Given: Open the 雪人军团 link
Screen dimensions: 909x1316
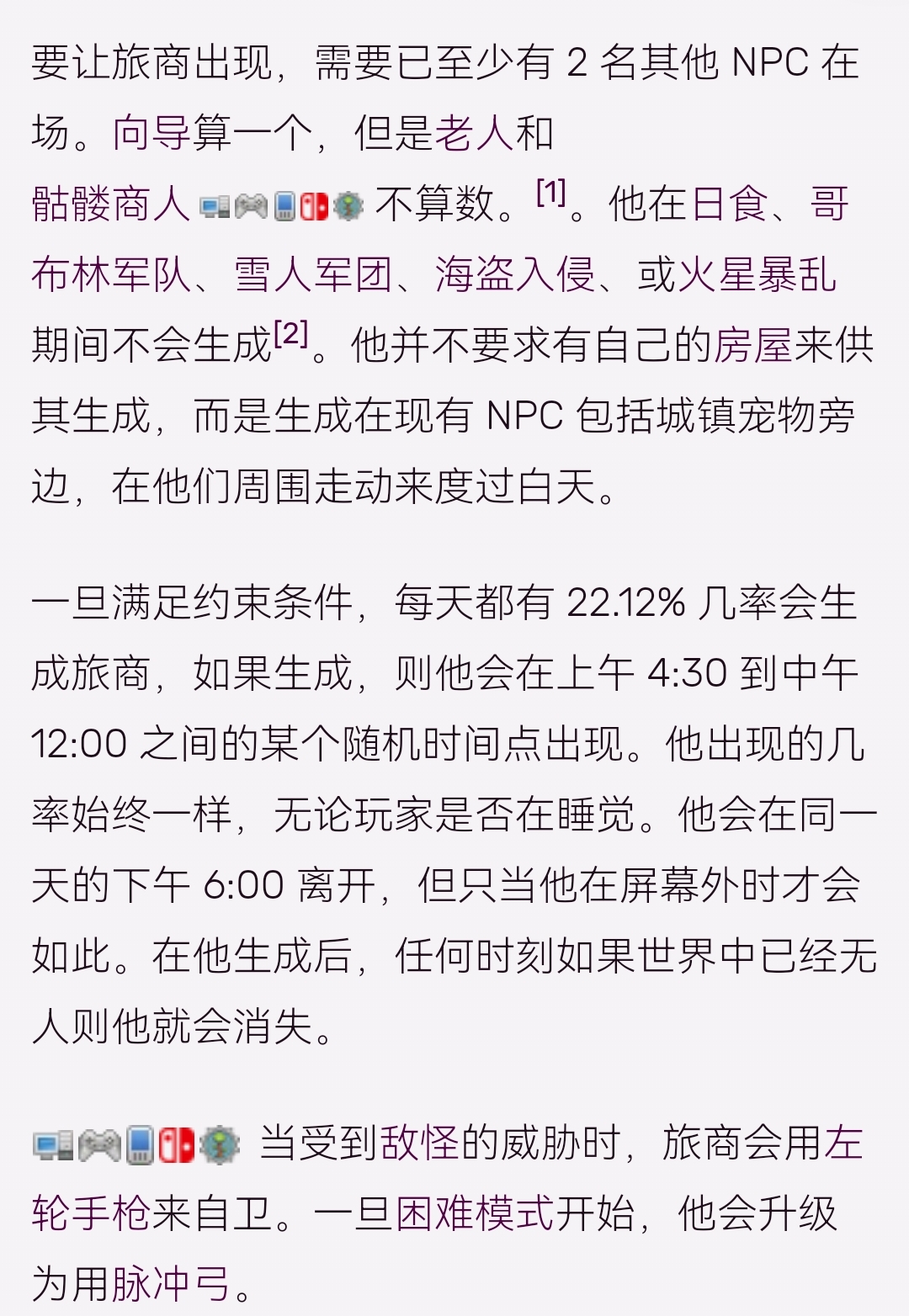Looking at the screenshot, I should (x=313, y=275).
